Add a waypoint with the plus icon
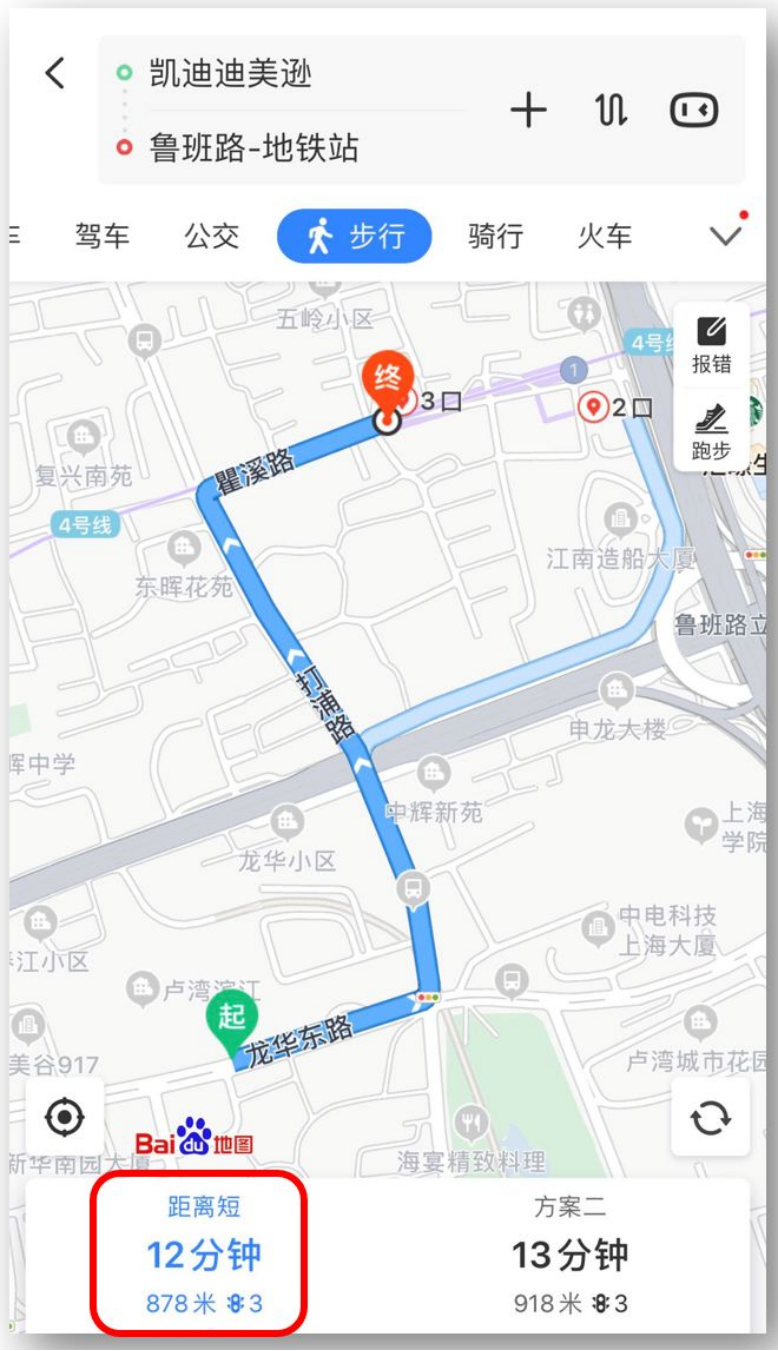The image size is (778, 1351). pos(528,110)
